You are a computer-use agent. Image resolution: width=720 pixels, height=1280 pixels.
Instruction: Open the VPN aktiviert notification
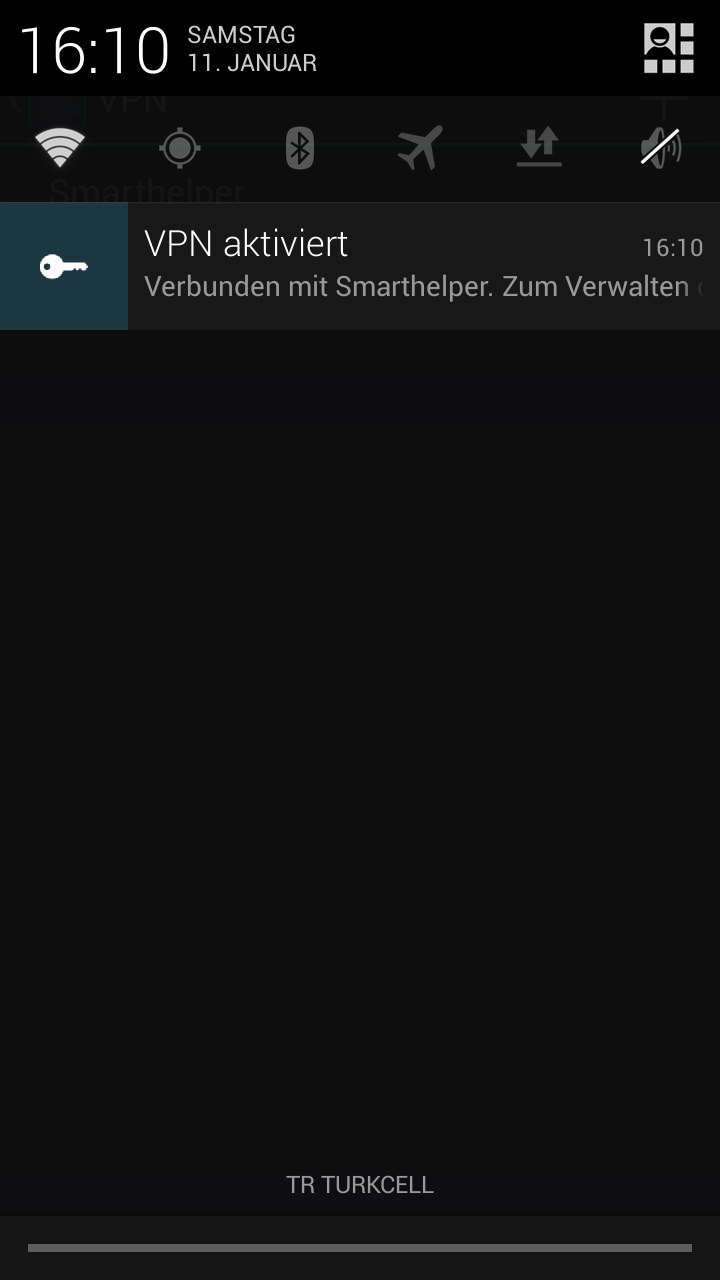tap(360, 266)
